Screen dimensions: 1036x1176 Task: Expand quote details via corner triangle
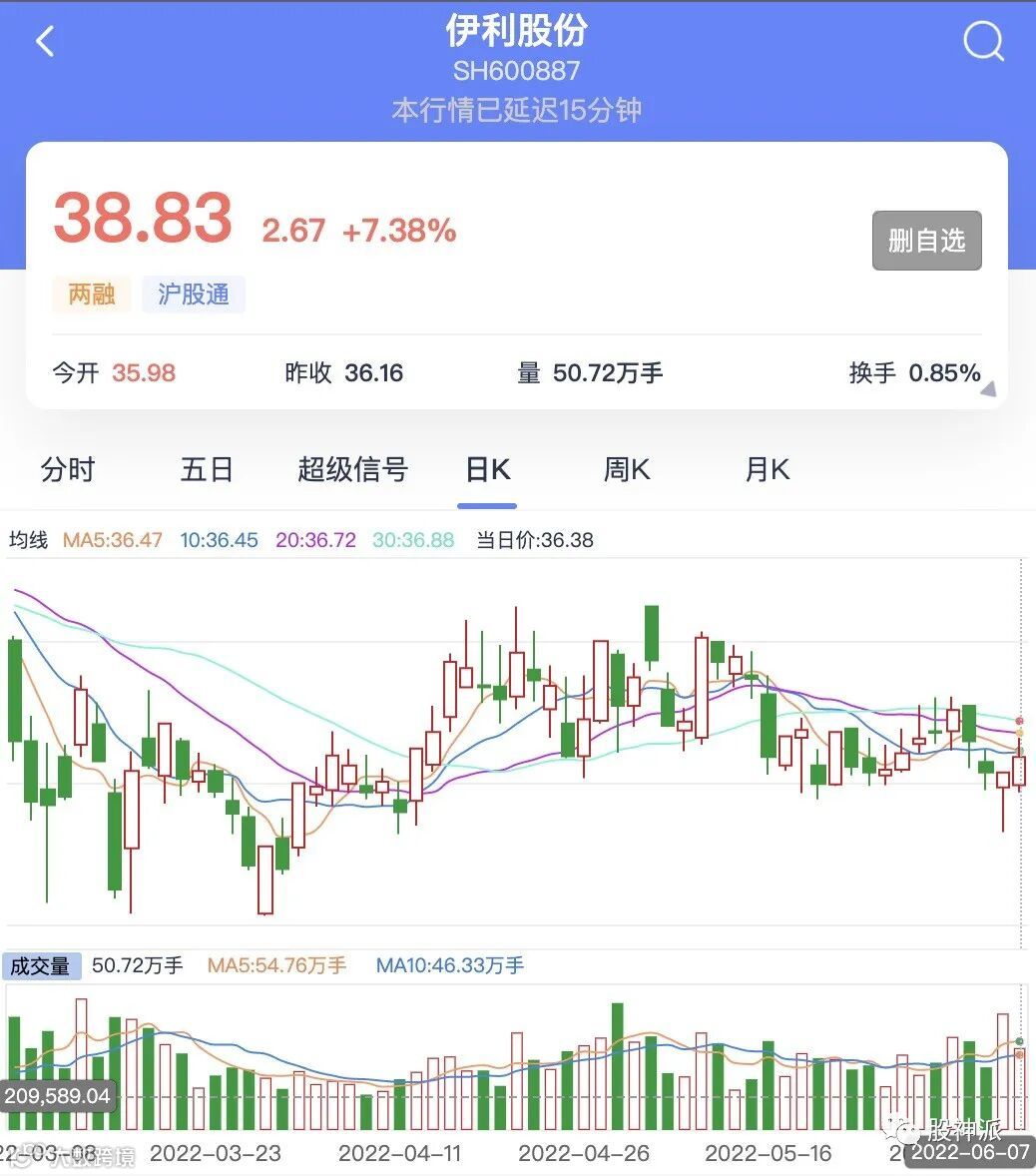click(988, 390)
